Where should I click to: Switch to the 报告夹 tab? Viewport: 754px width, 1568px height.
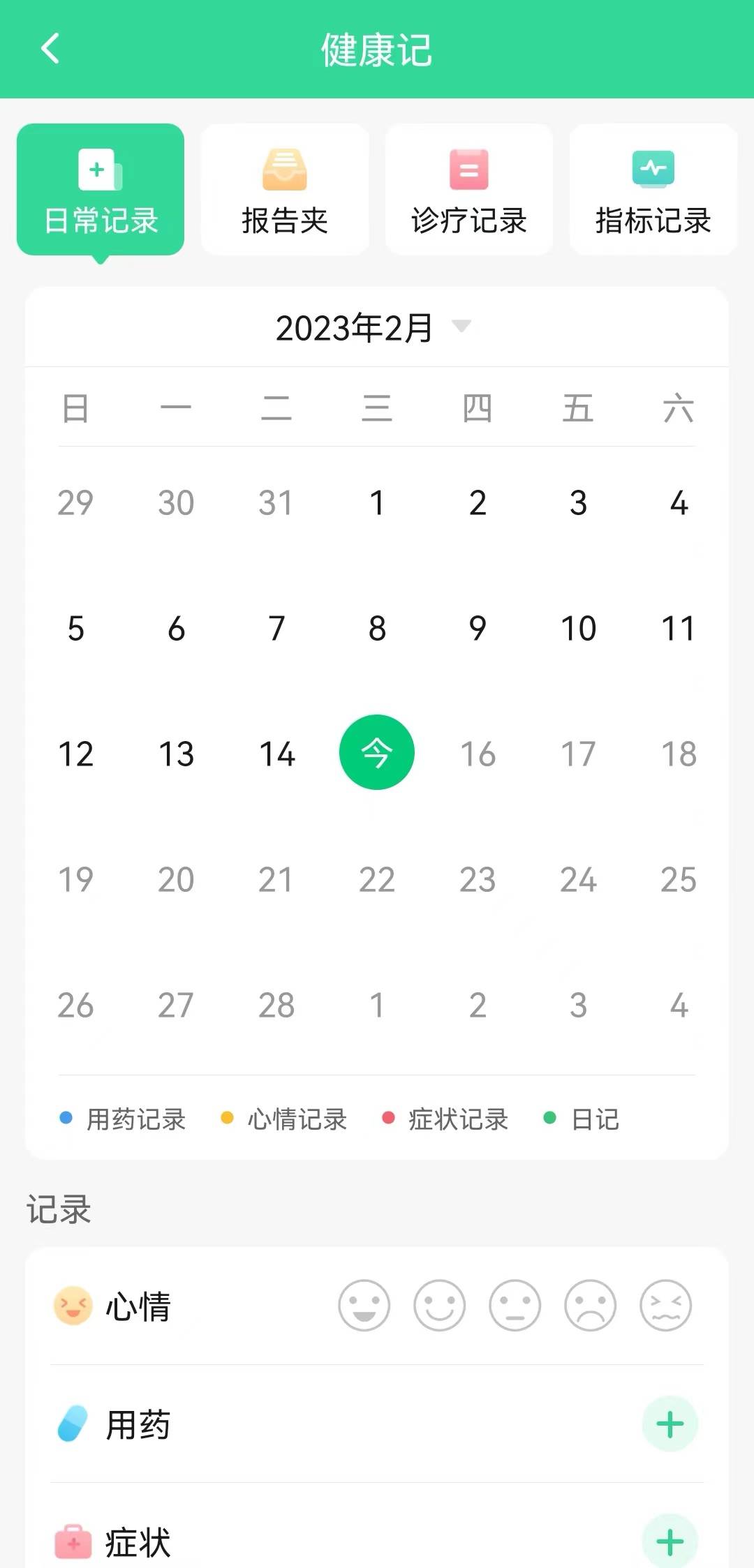tap(285, 190)
